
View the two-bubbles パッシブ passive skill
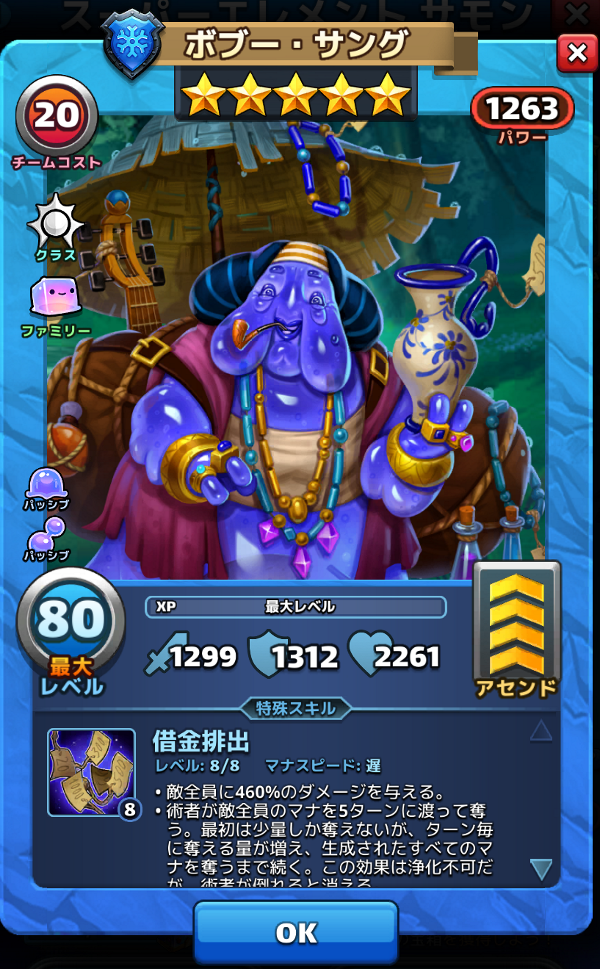click(46, 540)
